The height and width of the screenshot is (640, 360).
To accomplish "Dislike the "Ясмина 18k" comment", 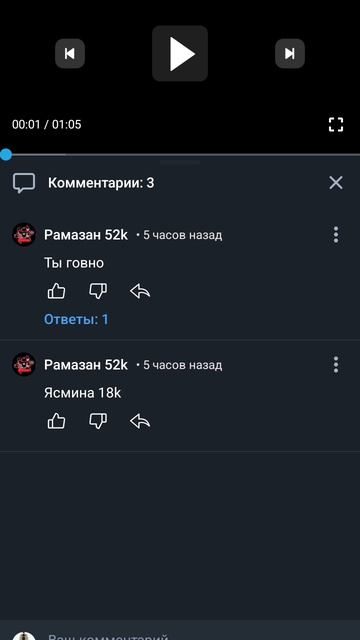I will [98, 421].
